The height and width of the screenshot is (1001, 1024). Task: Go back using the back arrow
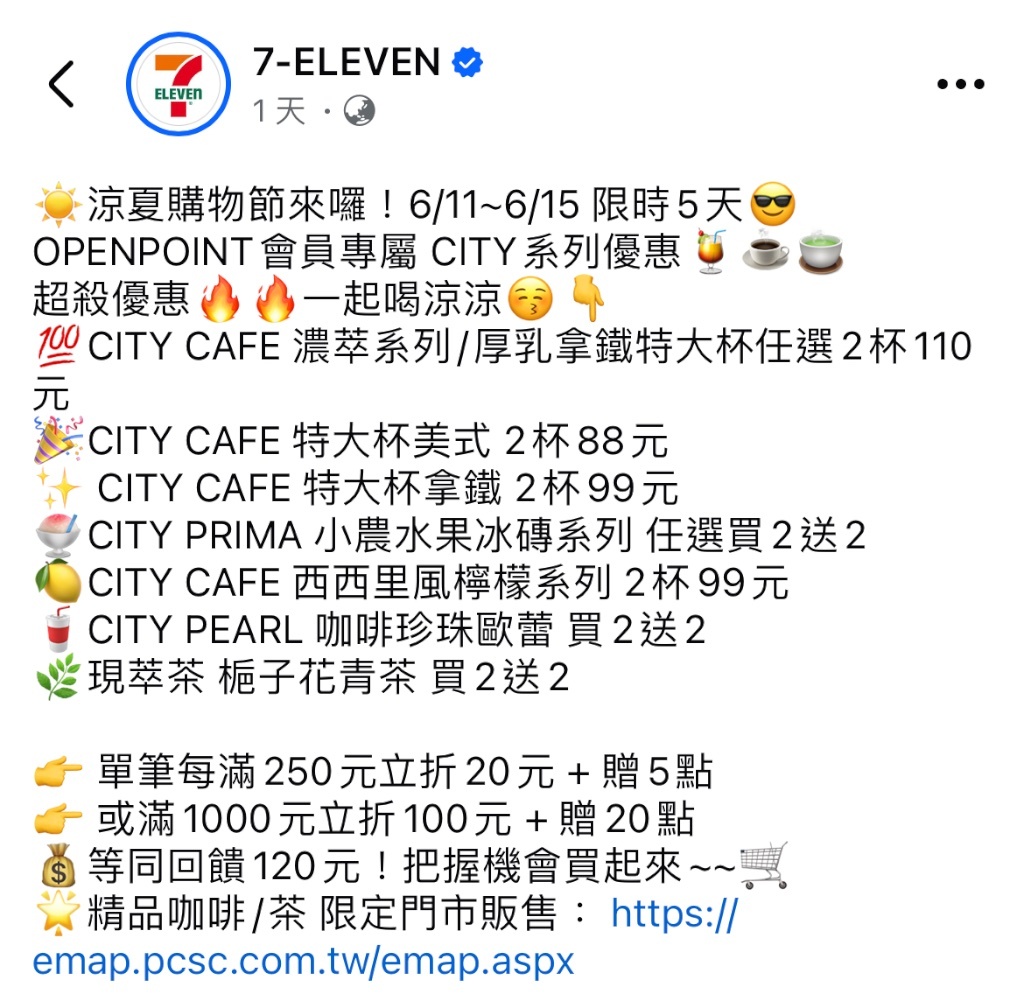click(x=62, y=84)
